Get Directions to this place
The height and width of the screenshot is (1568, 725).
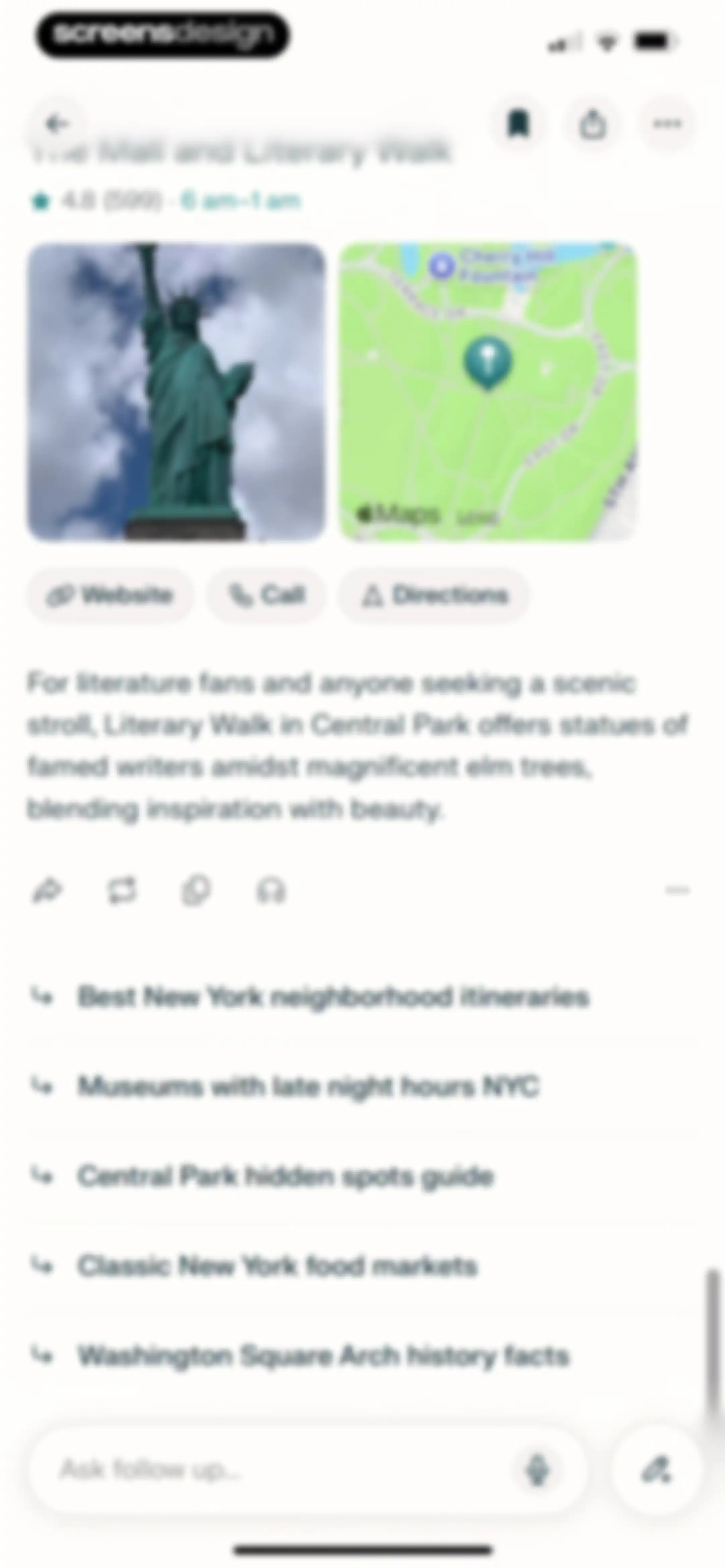coord(434,595)
